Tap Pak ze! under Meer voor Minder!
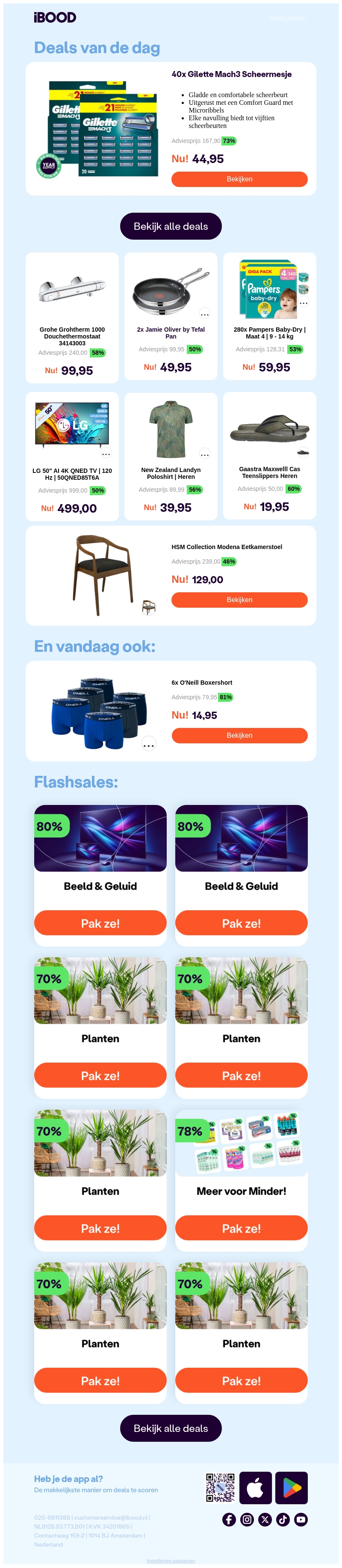This screenshot has width=342, height=1568. pyautogui.click(x=241, y=1228)
